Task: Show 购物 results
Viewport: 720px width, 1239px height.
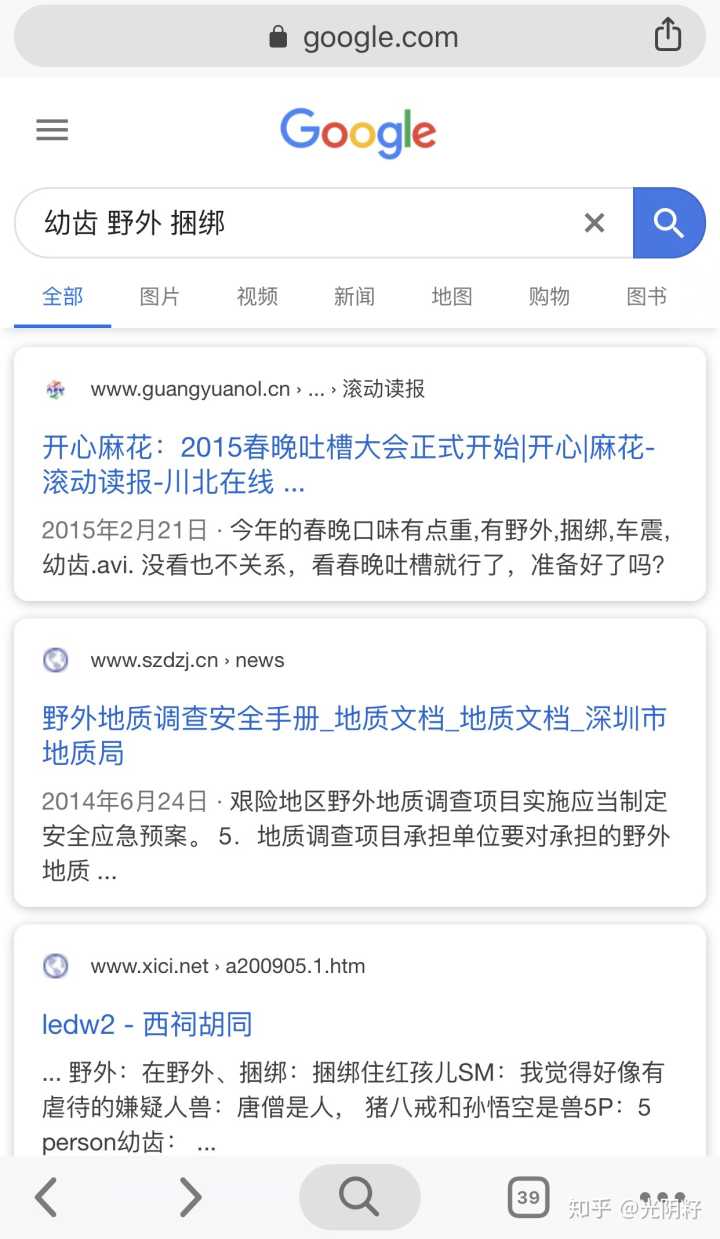Action: pyautogui.click(x=549, y=297)
